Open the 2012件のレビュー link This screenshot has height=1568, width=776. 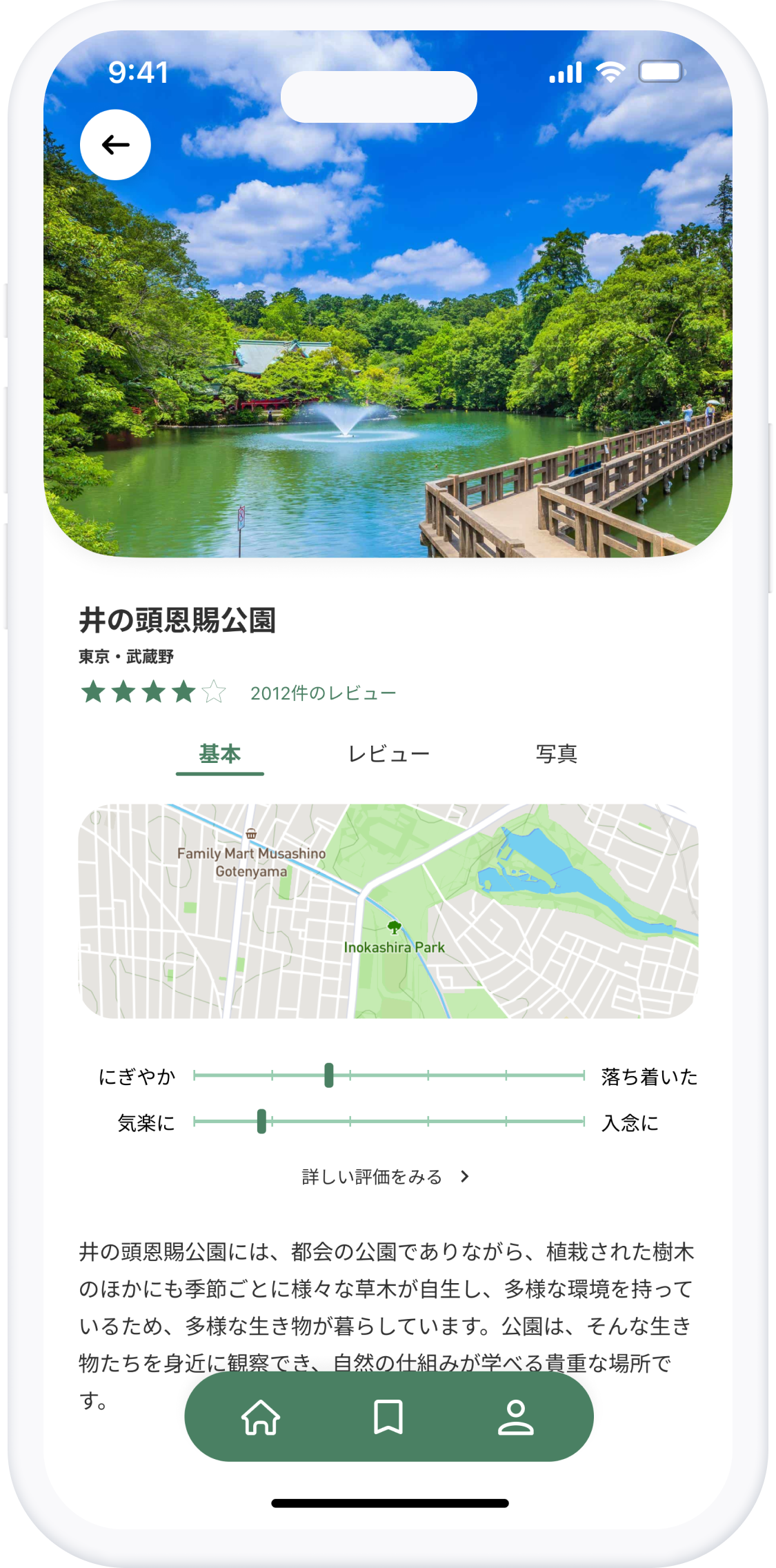tap(323, 693)
